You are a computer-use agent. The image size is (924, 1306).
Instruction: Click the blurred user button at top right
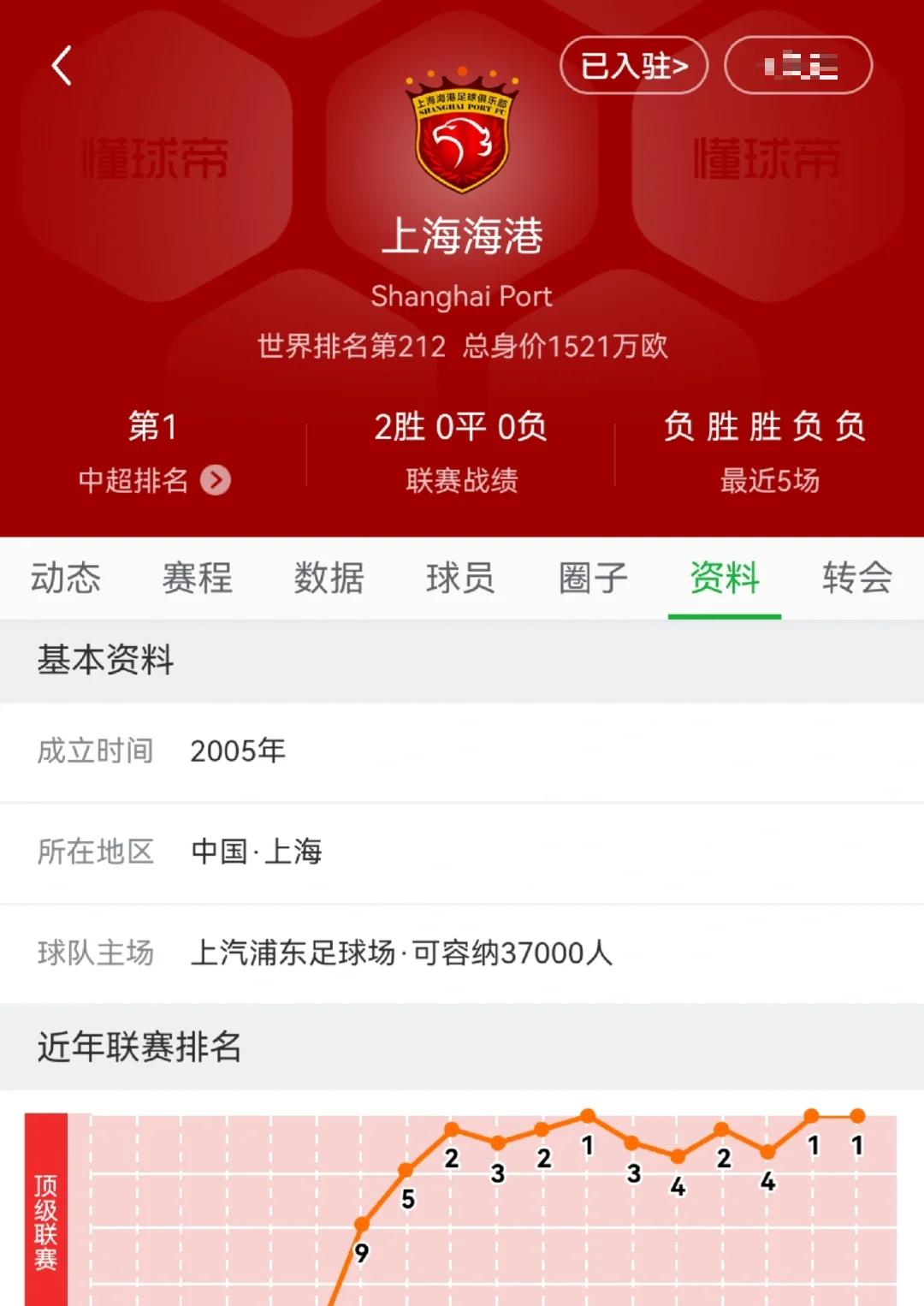796,65
